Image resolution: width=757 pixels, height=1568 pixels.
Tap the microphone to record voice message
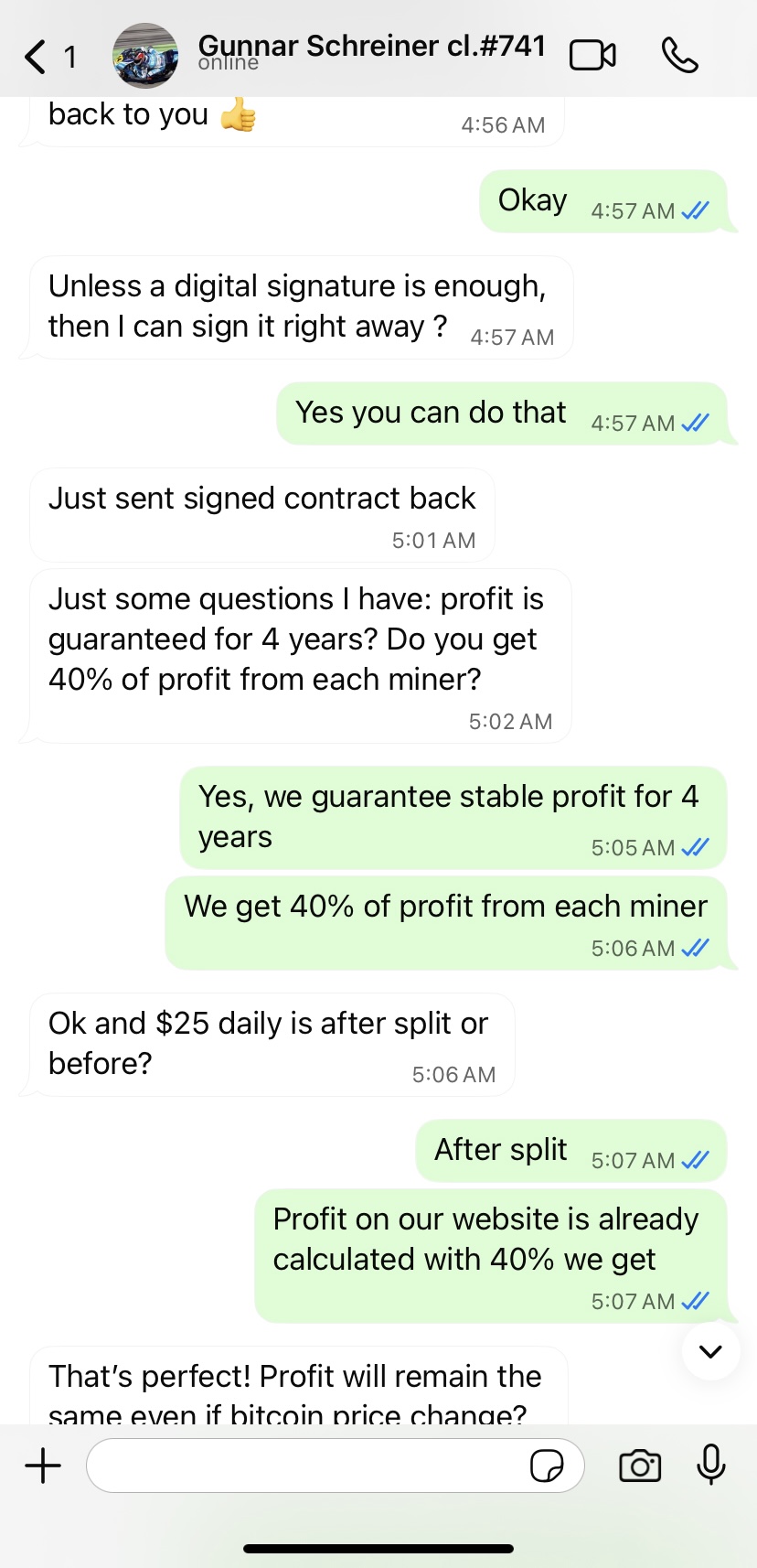pos(710,1465)
